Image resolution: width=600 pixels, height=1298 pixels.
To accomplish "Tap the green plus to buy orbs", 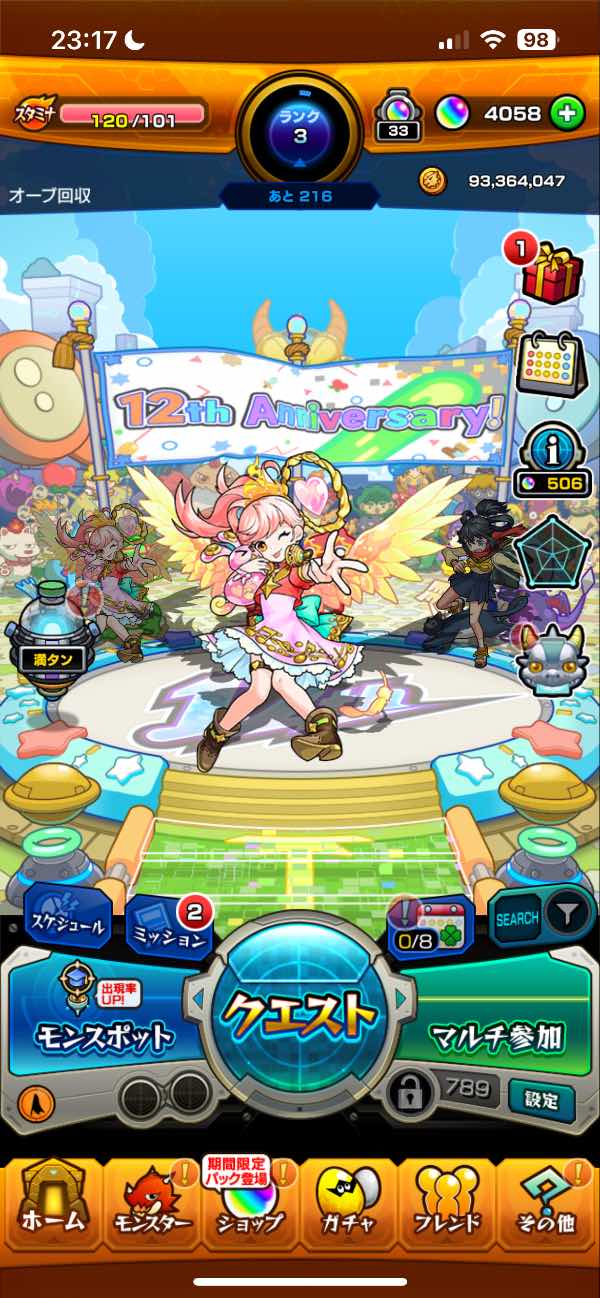I will click(566, 113).
